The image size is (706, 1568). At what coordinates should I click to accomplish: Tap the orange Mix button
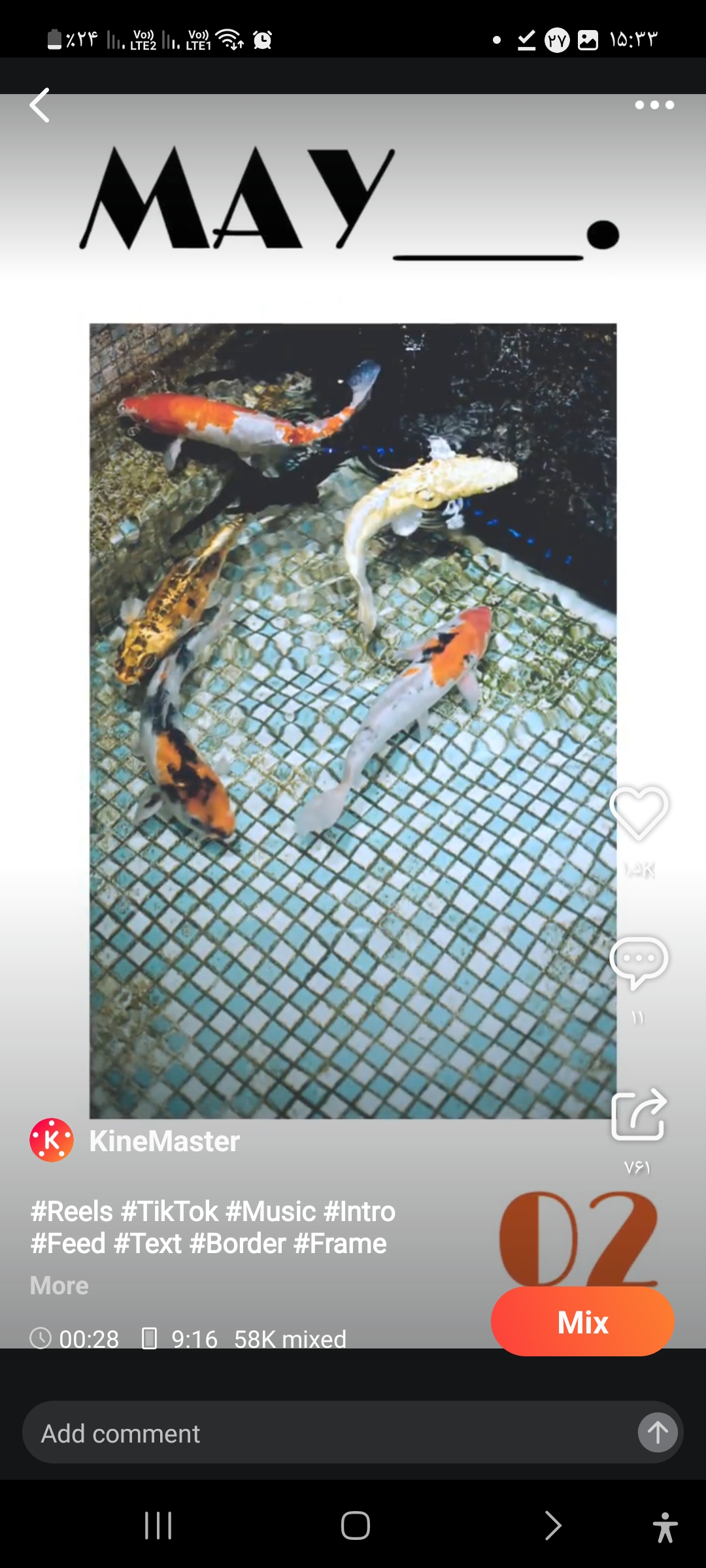pyautogui.click(x=582, y=1322)
